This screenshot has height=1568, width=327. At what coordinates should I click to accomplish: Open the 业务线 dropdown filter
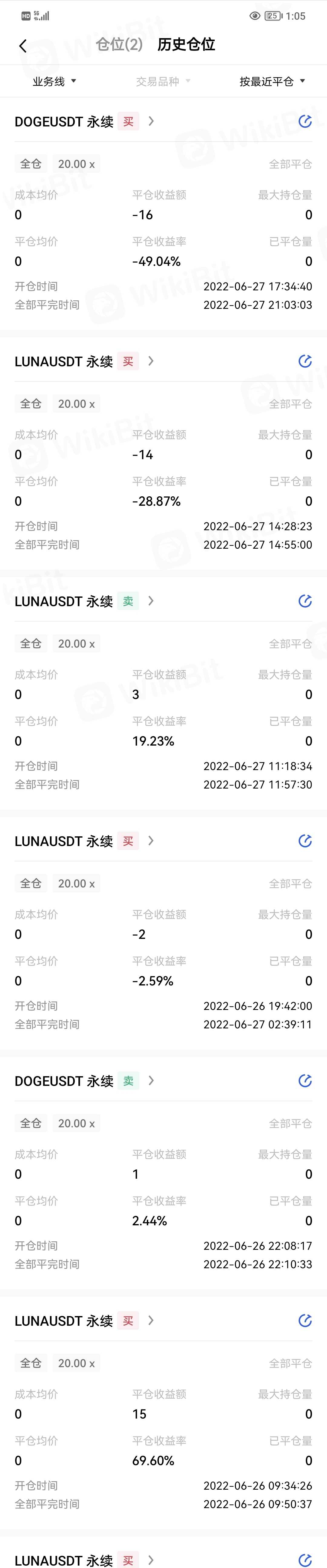pyautogui.click(x=54, y=81)
